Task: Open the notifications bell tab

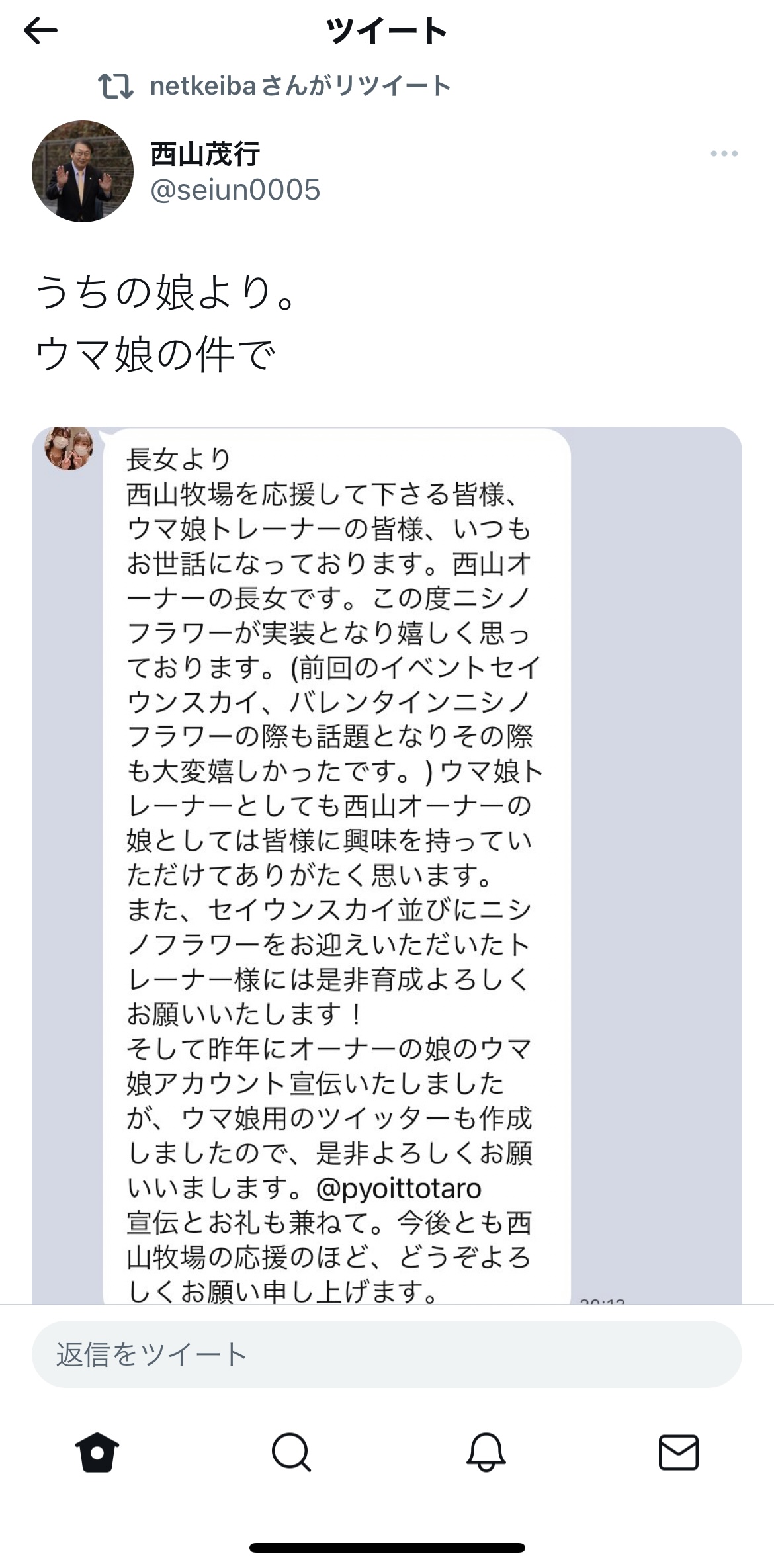Action: coord(486,1452)
